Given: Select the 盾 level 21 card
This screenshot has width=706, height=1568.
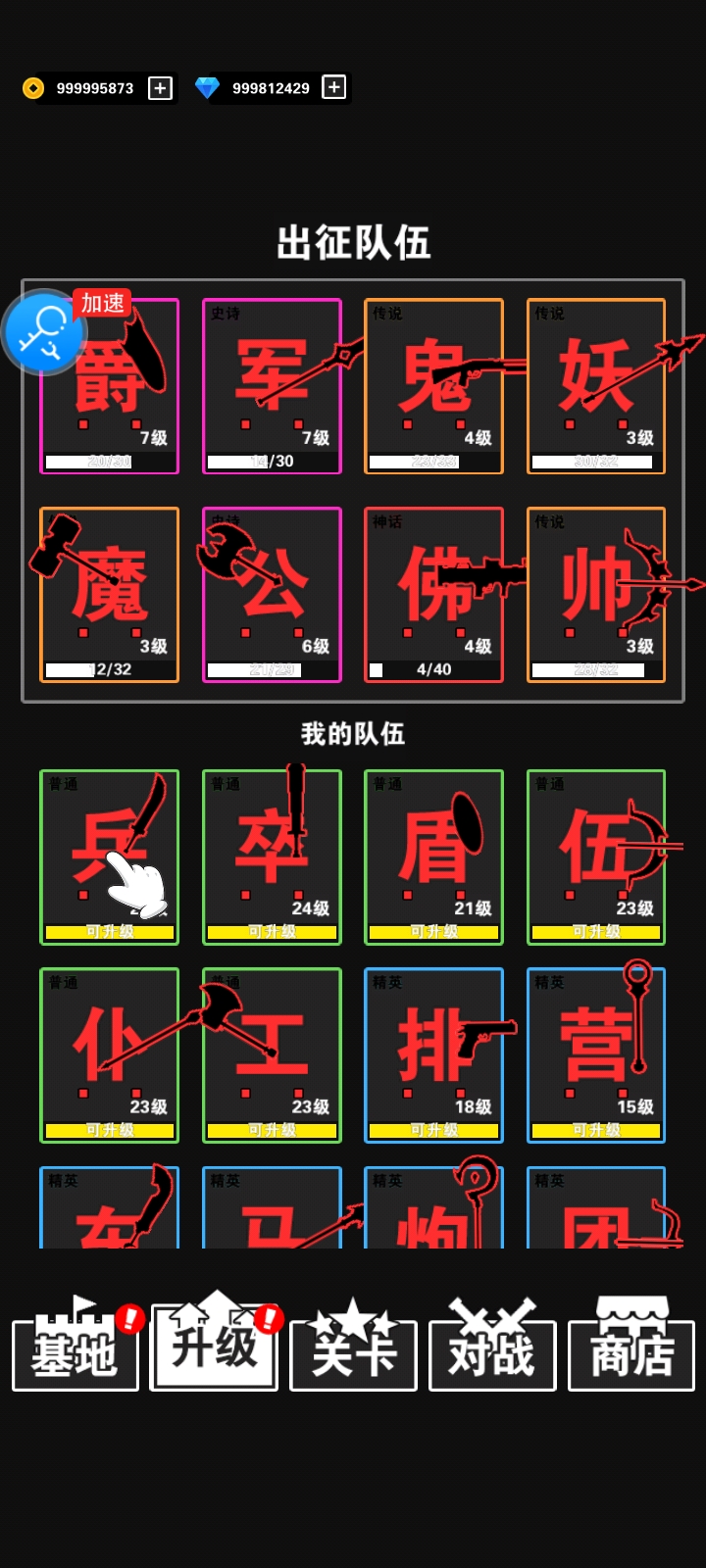Looking at the screenshot, I should pyautogui.click(x=433, y=857).
